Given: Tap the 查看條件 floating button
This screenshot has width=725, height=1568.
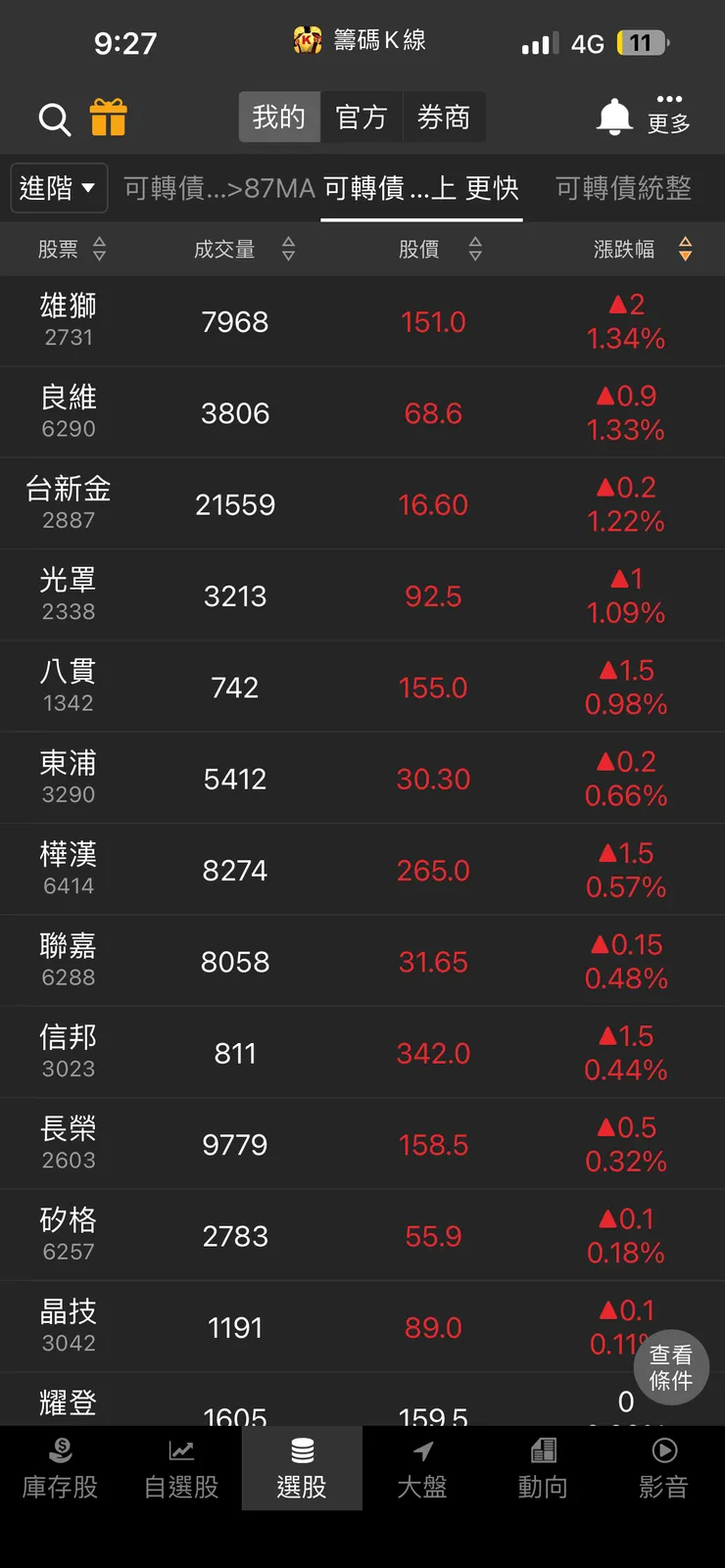Looking at the screenshot, I should click(x=671, y=1368).
